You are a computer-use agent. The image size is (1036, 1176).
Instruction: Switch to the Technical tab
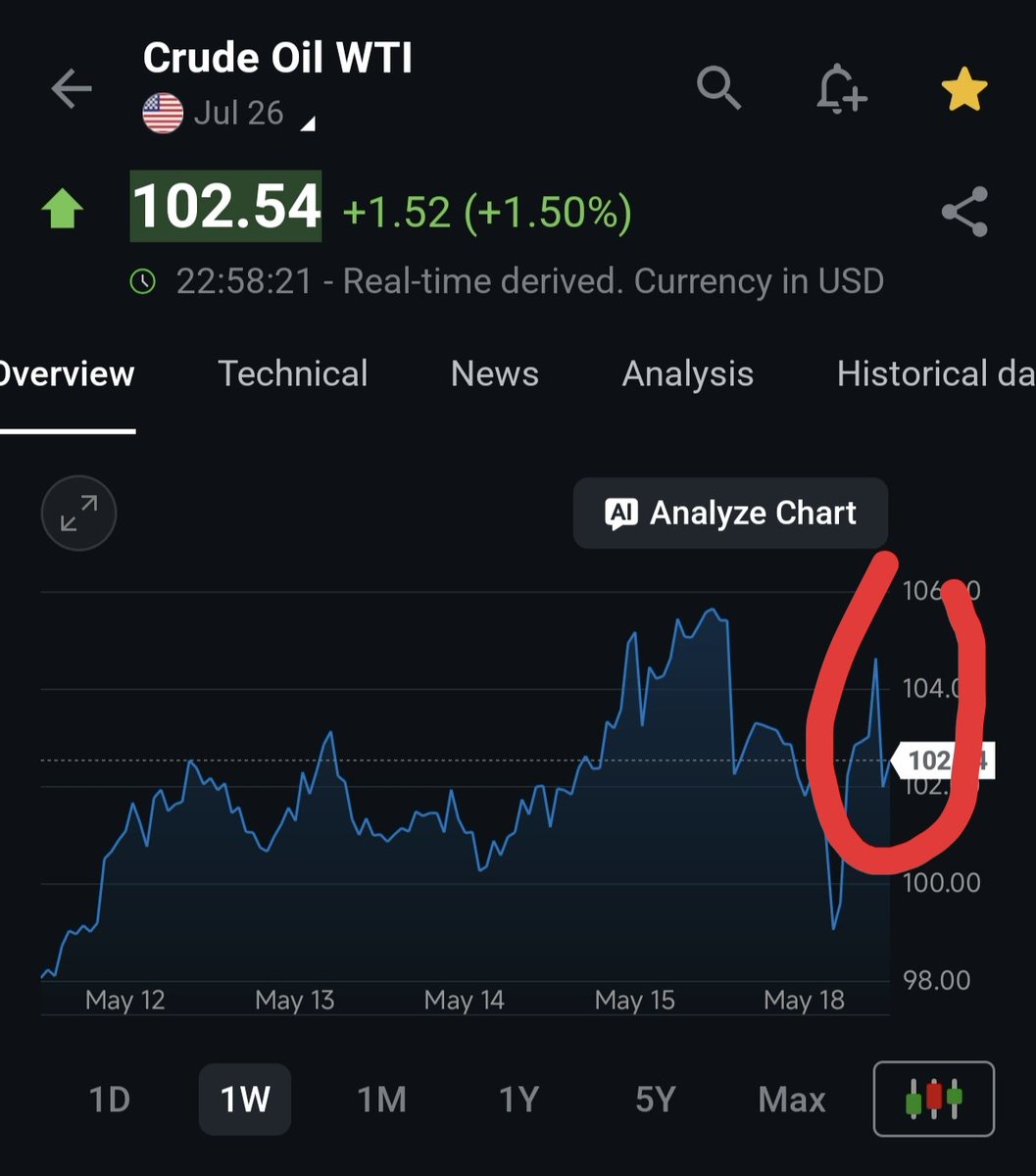point(292,373)
